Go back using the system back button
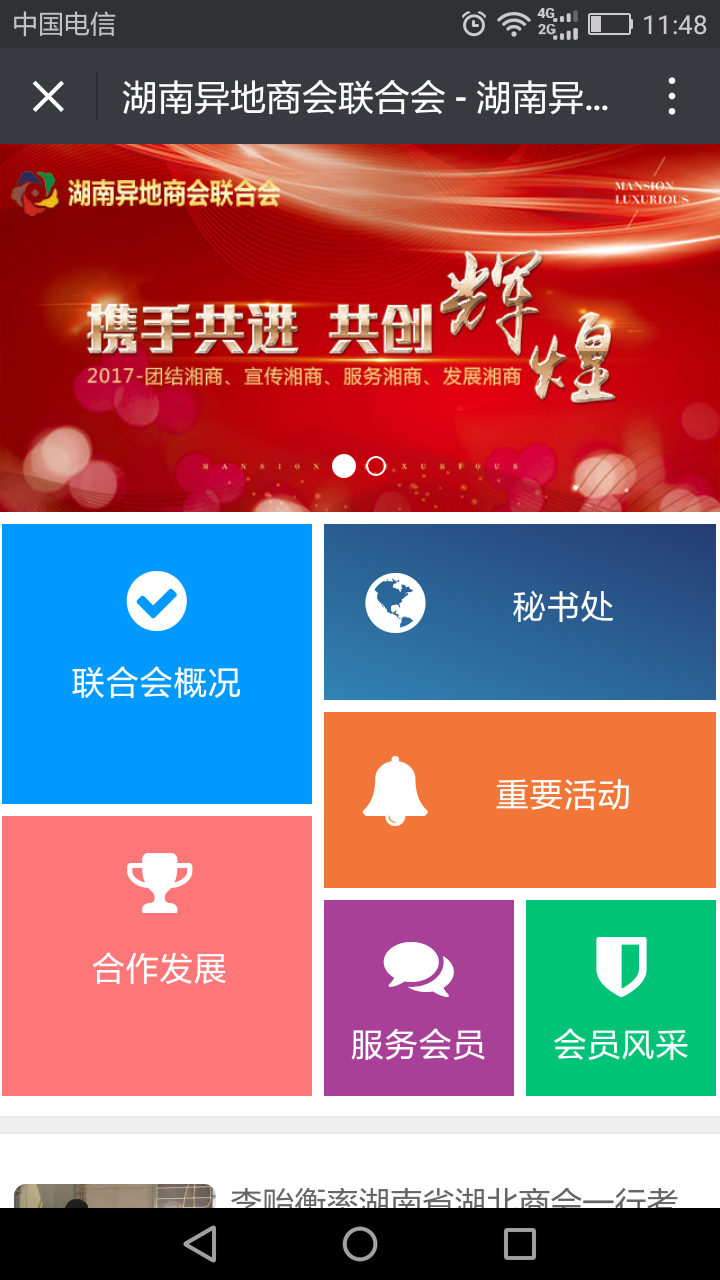This screenshot has width=720, height=1280. coord(200,1244)
